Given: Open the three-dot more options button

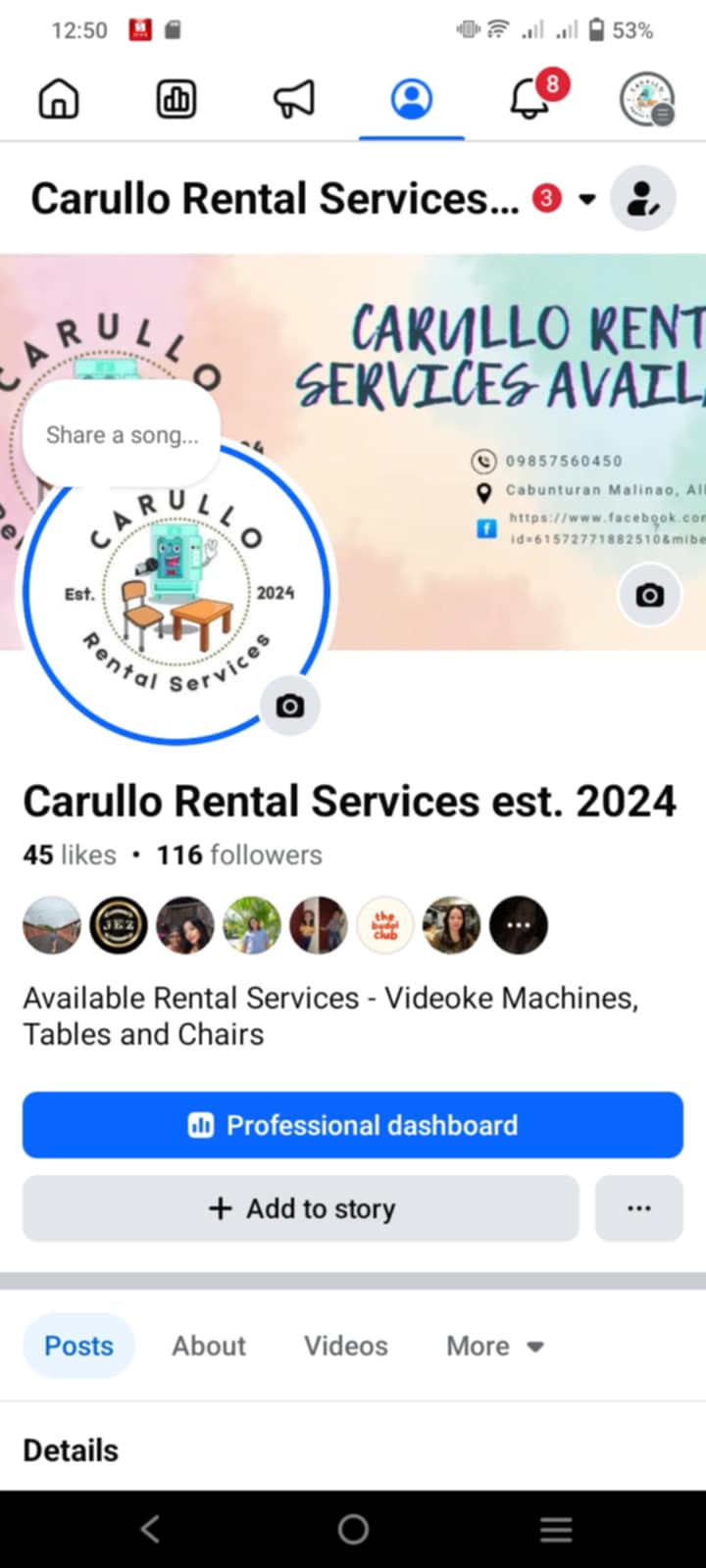Looking at the screenshot, I should (639, 1208).
